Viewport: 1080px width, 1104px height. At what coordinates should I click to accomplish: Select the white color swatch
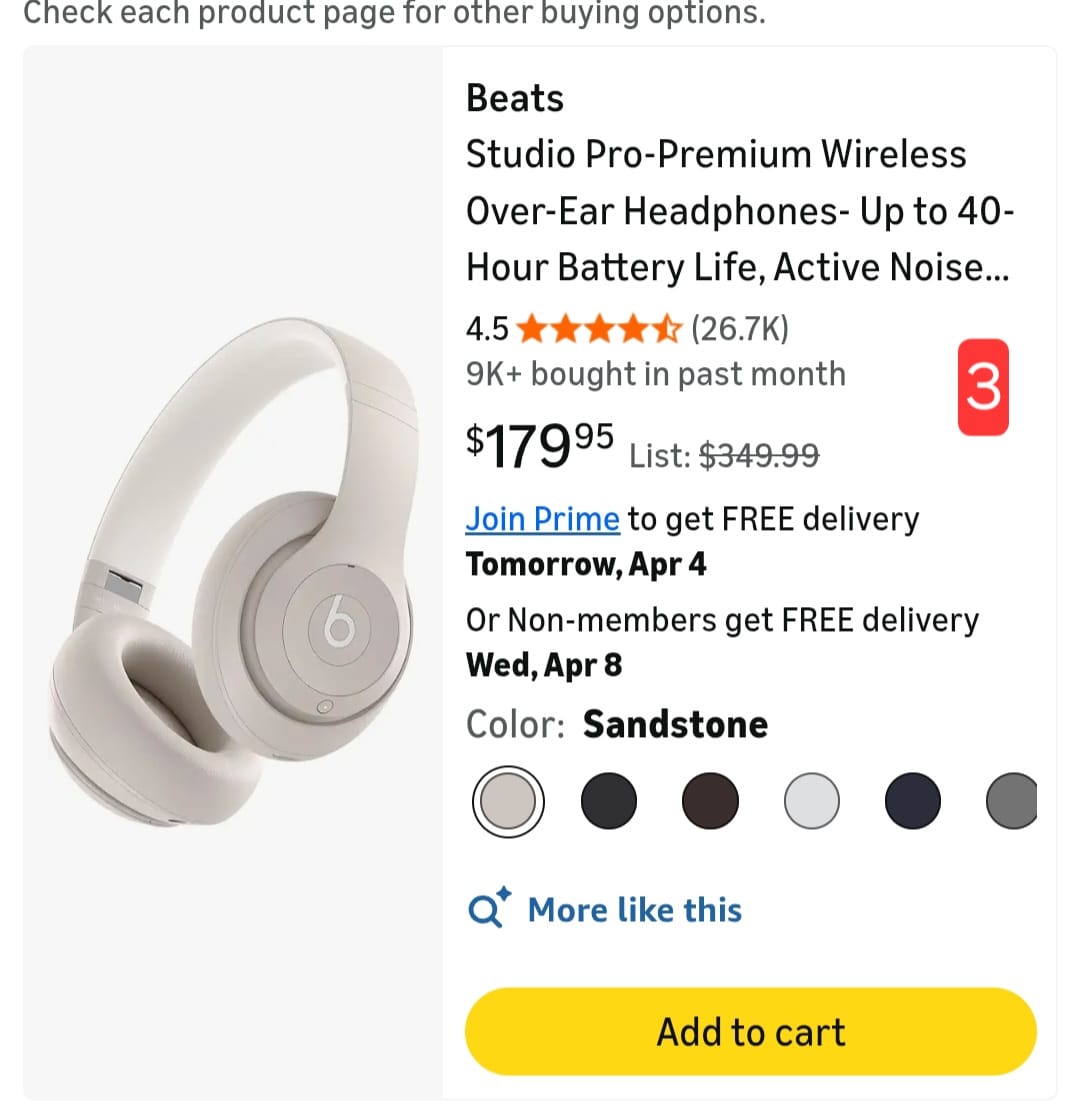(812, 801)
